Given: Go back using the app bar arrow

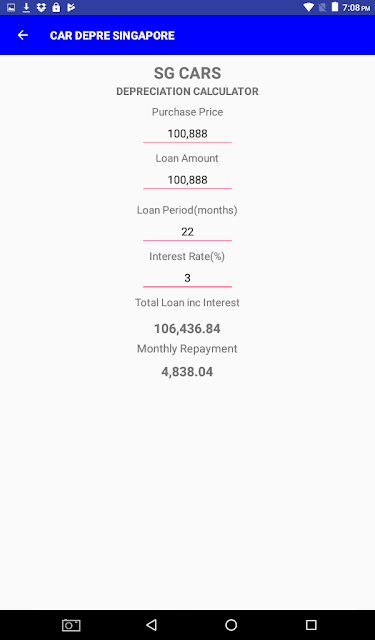Looking at the screenshot, I should tap(22, 35).
